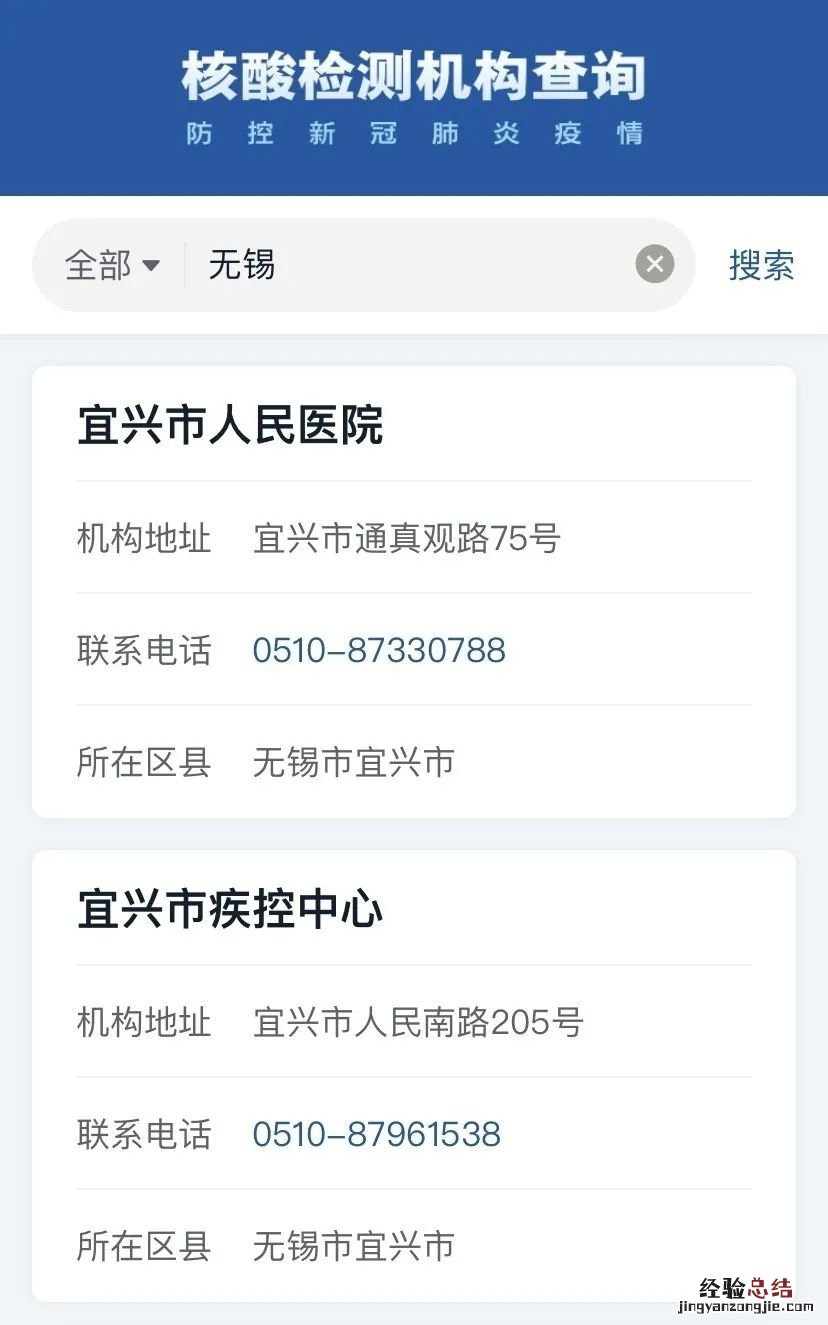Viewport: 828px width, 1325px height.
Task: Open the 全部 category dropdown
Action: [x=112, y=265]
